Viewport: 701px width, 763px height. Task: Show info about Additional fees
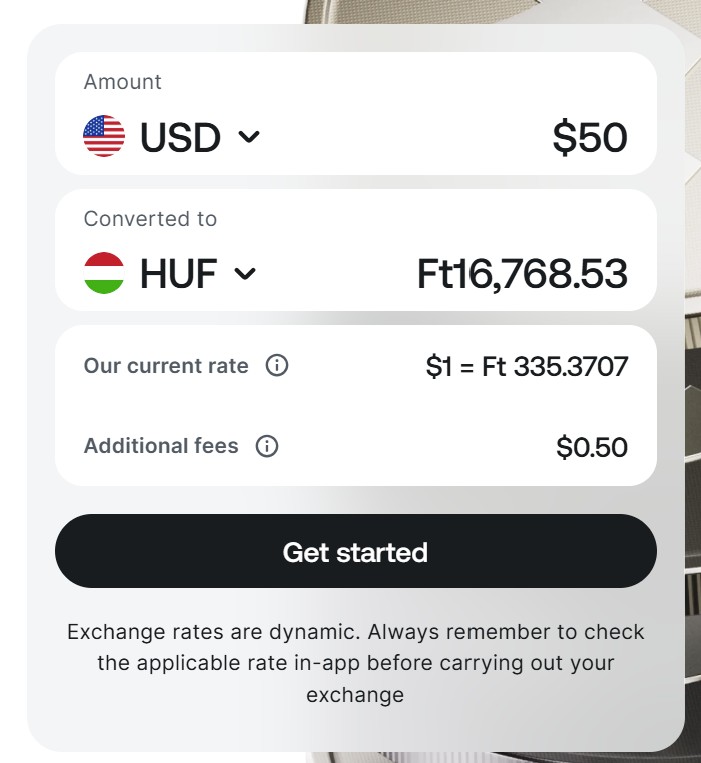267,446
